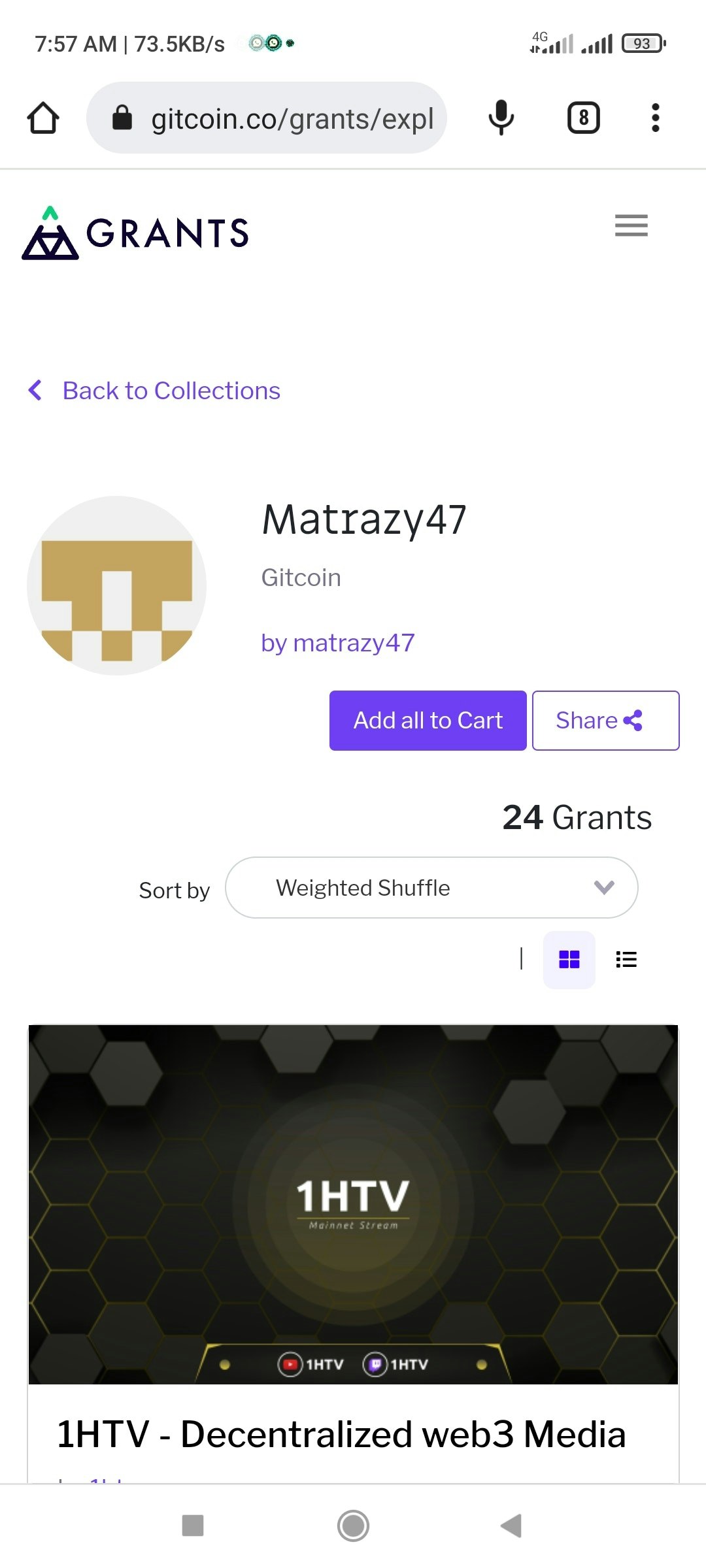Open the Grants hamburger menu
The image size is (706, 1568).
[x=631, y=225]
